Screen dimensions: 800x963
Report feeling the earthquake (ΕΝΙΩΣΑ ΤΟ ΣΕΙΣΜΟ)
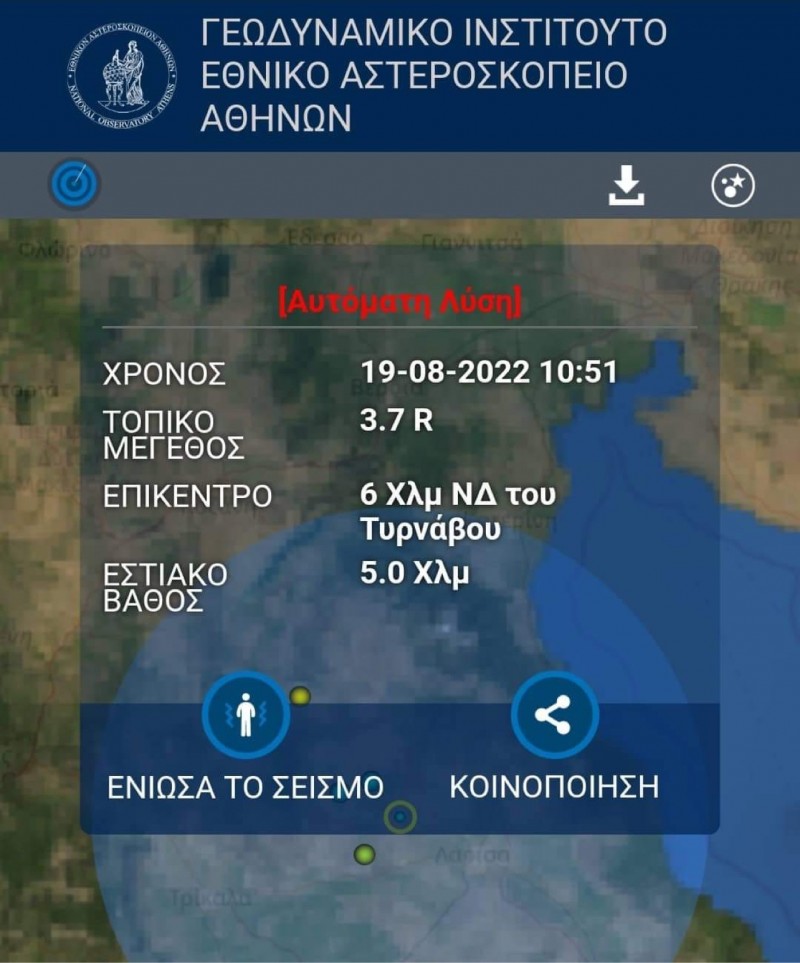pyautogui.click(x=245, y=716)
